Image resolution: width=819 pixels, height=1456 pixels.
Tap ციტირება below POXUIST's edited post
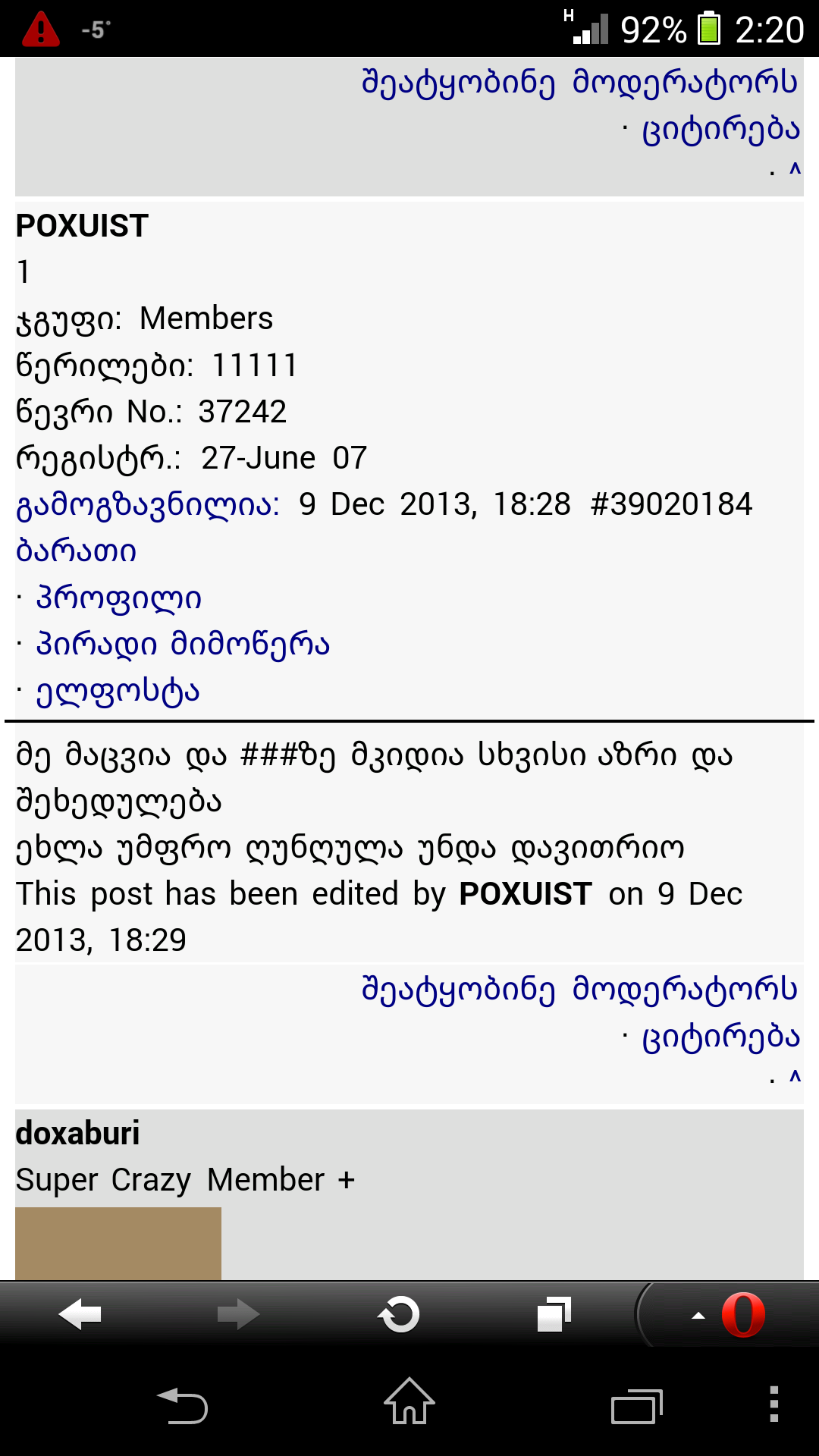click(720, 1037)
